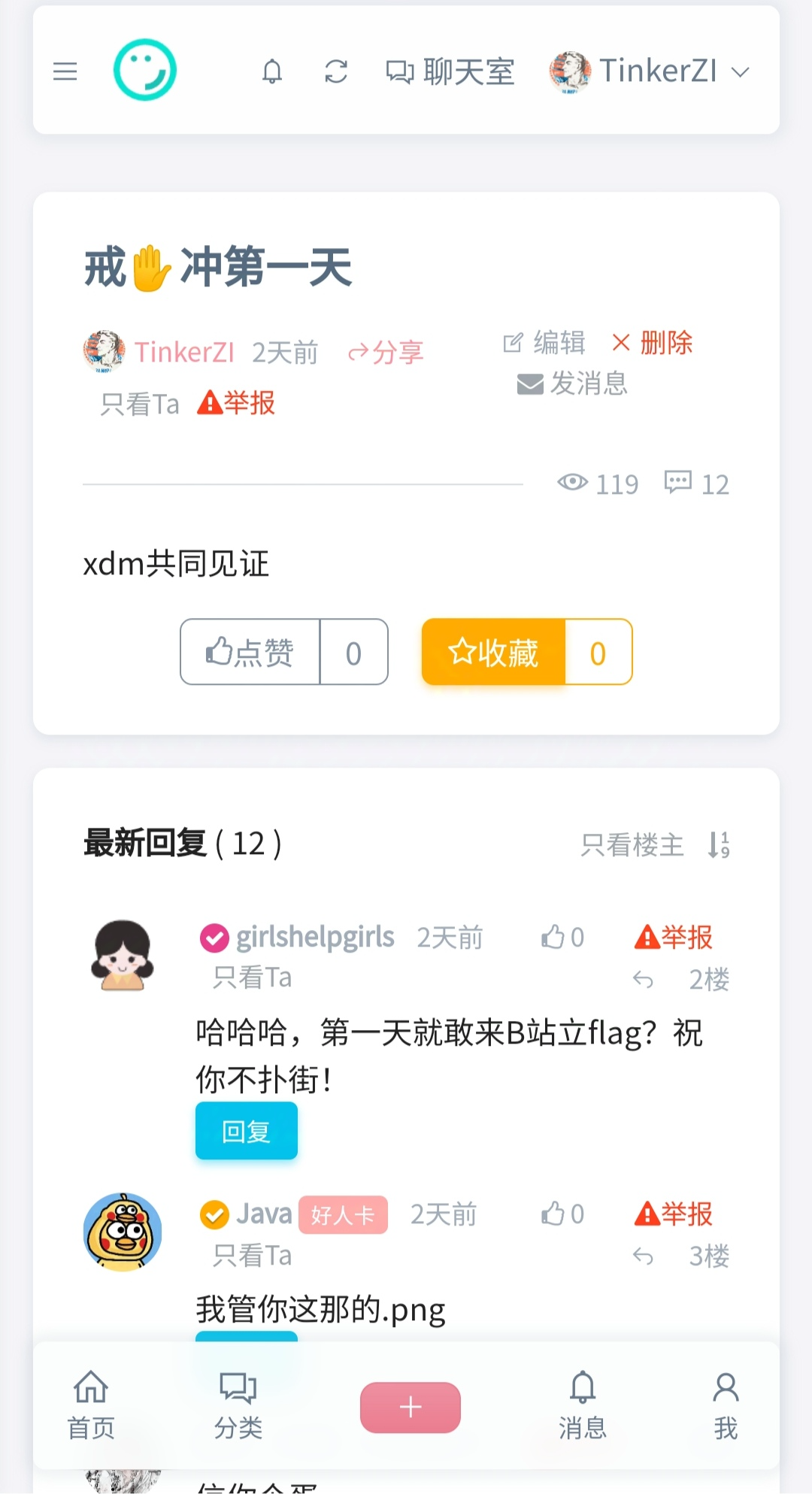This screenshot has width=812, height=1494.
Task: Switch to the 首页 home tab
Action: [91, 1406]
